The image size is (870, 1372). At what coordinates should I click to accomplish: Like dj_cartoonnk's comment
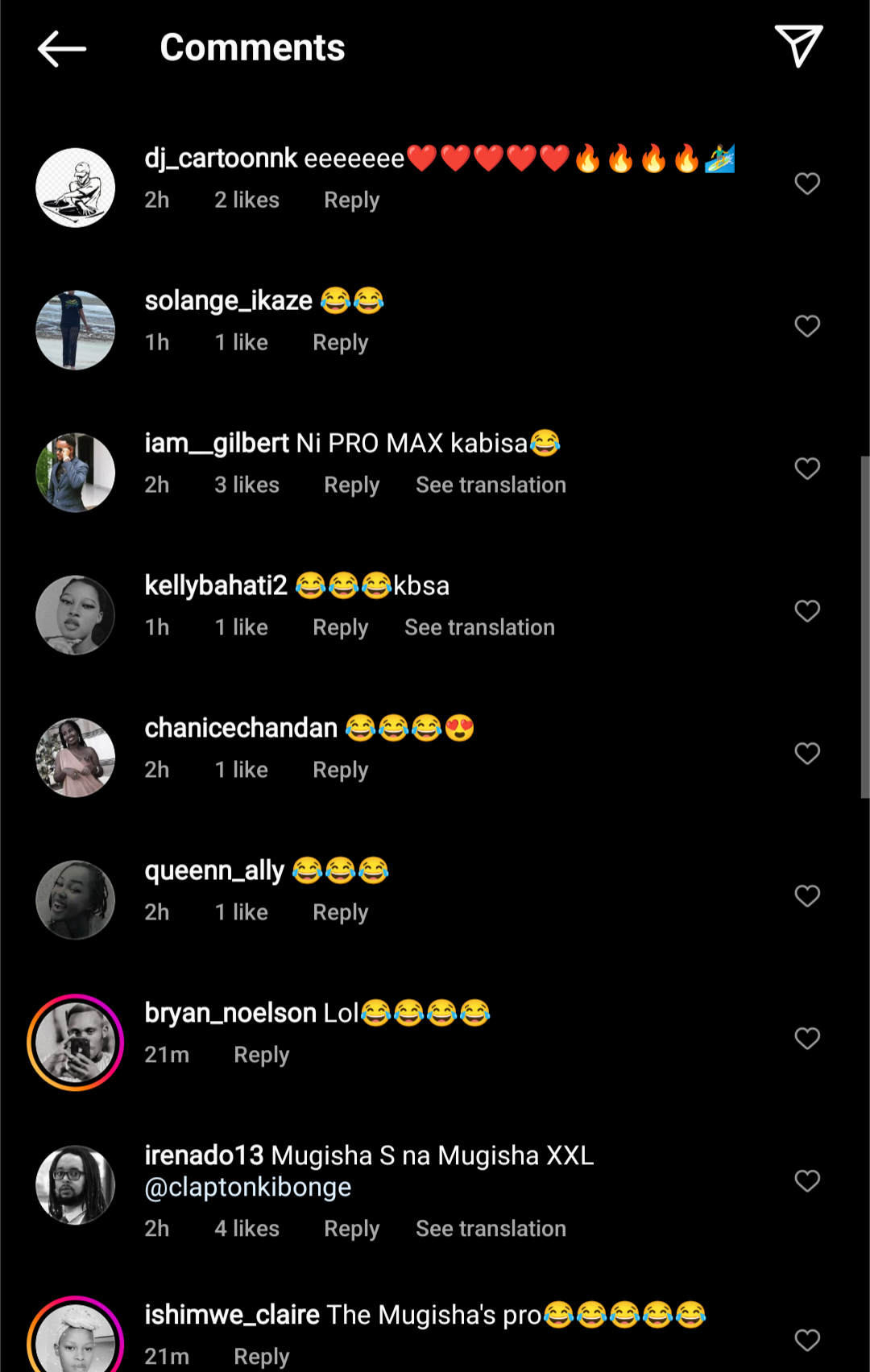[x=806, y=184]
